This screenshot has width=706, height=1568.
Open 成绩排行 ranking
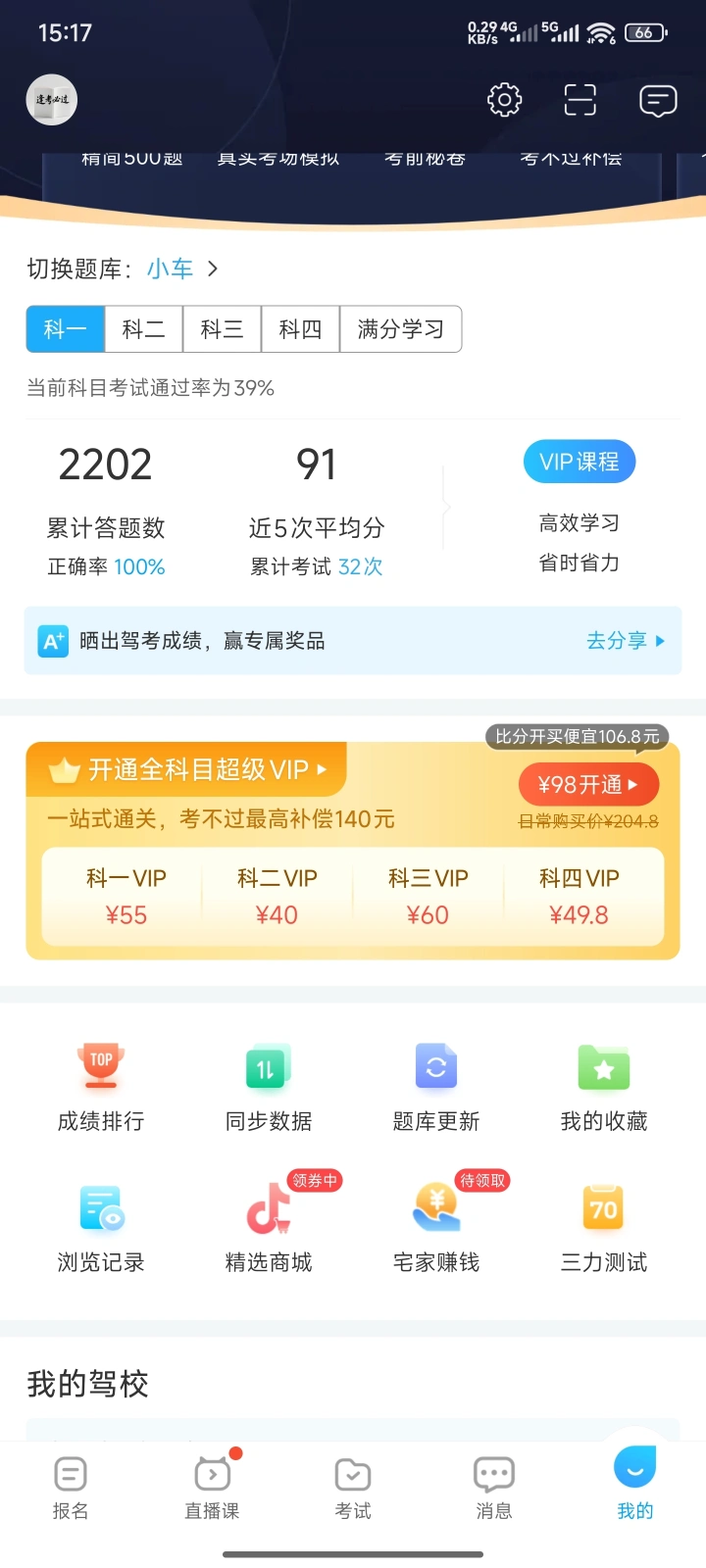click(101, 1088)
